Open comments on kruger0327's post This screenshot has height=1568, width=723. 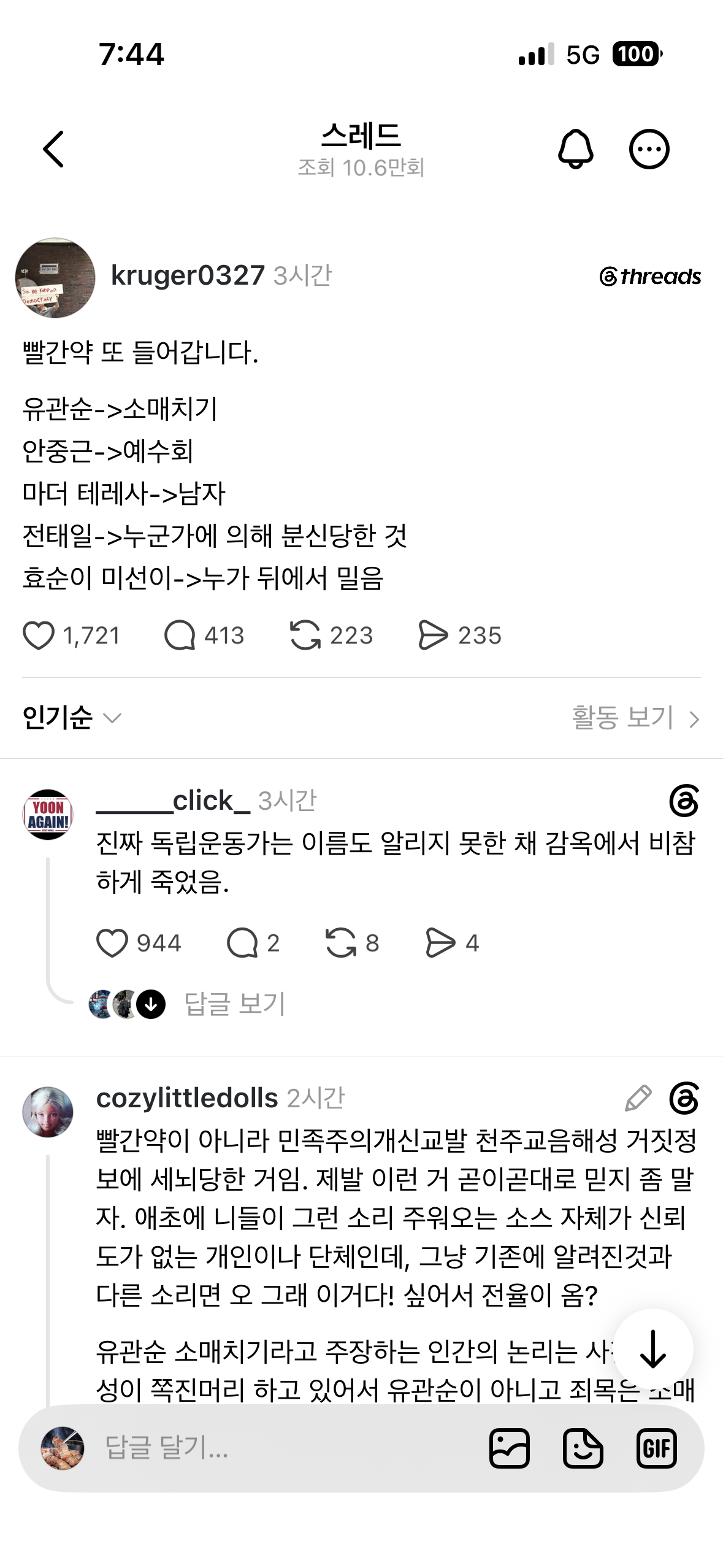[x=180, y=636]
